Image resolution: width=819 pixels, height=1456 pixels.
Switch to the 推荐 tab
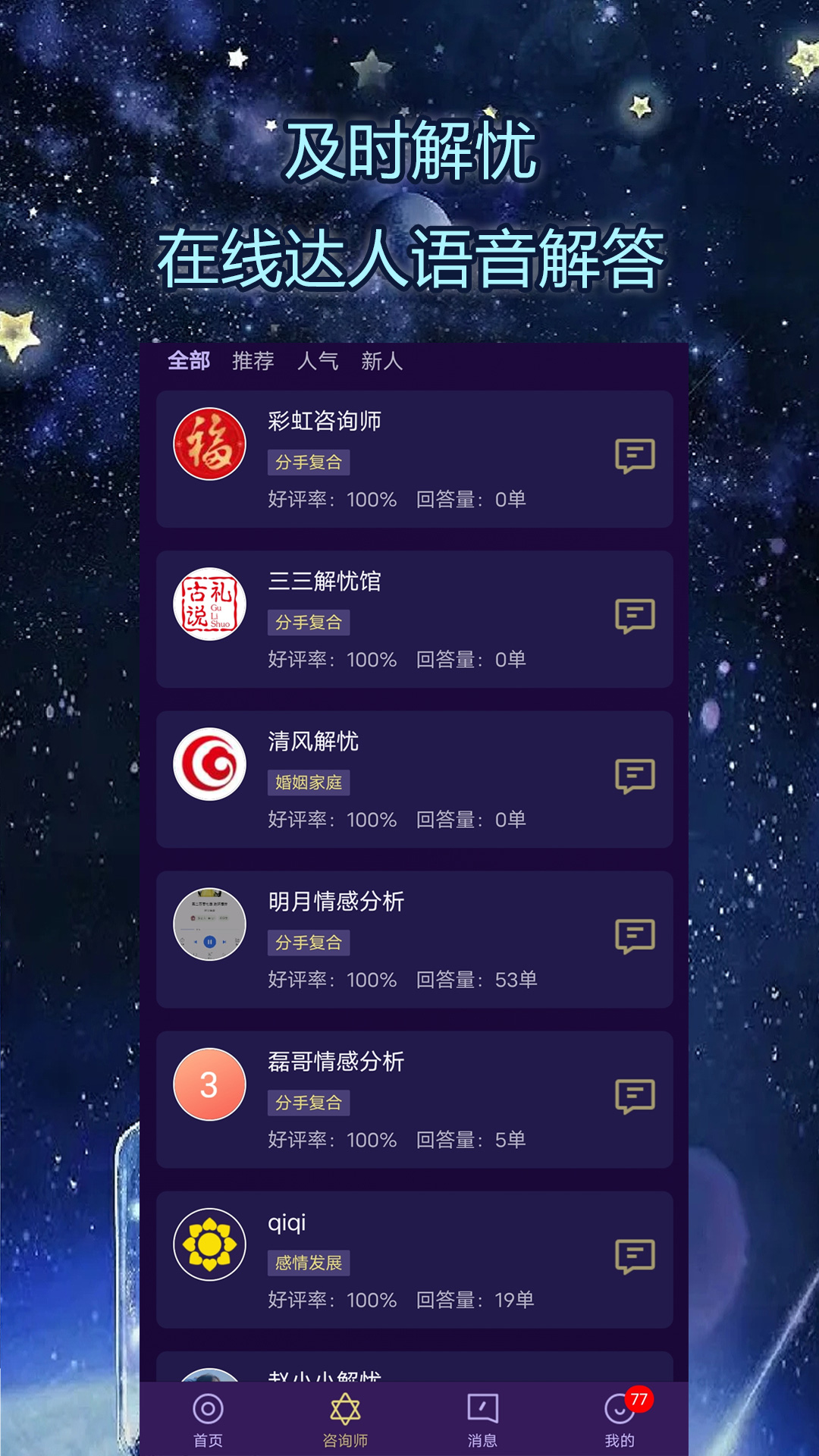(254, 362)
